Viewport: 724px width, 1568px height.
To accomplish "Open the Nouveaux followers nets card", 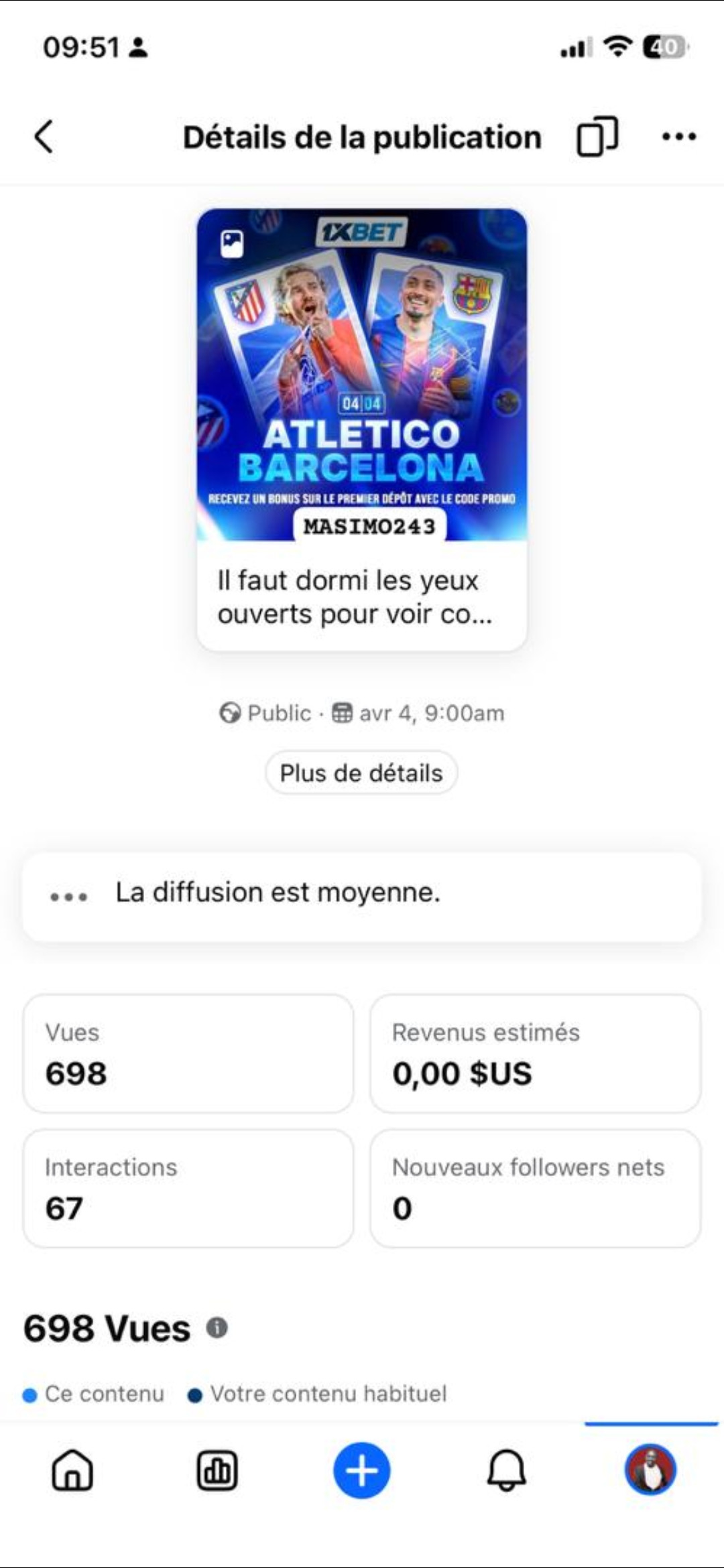I will point(535,1188).
